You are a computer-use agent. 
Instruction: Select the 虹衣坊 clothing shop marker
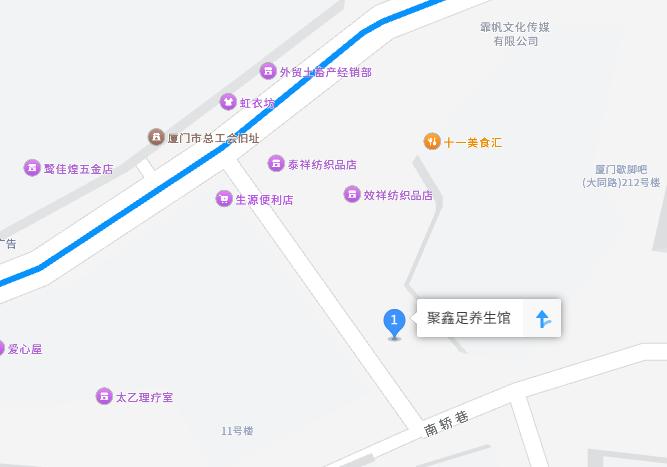coord(228,102)
